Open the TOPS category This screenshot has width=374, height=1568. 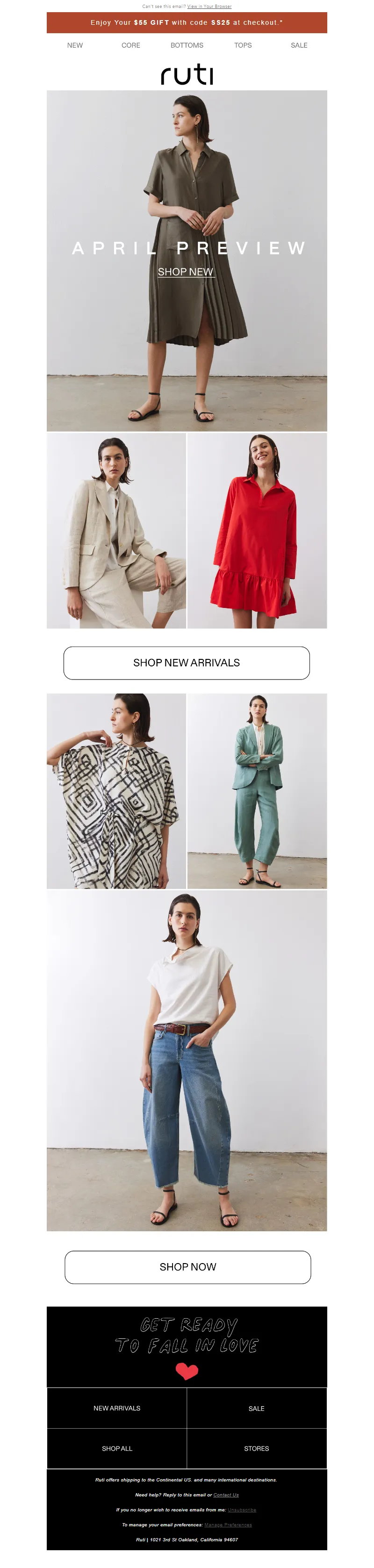pos(243,46)
